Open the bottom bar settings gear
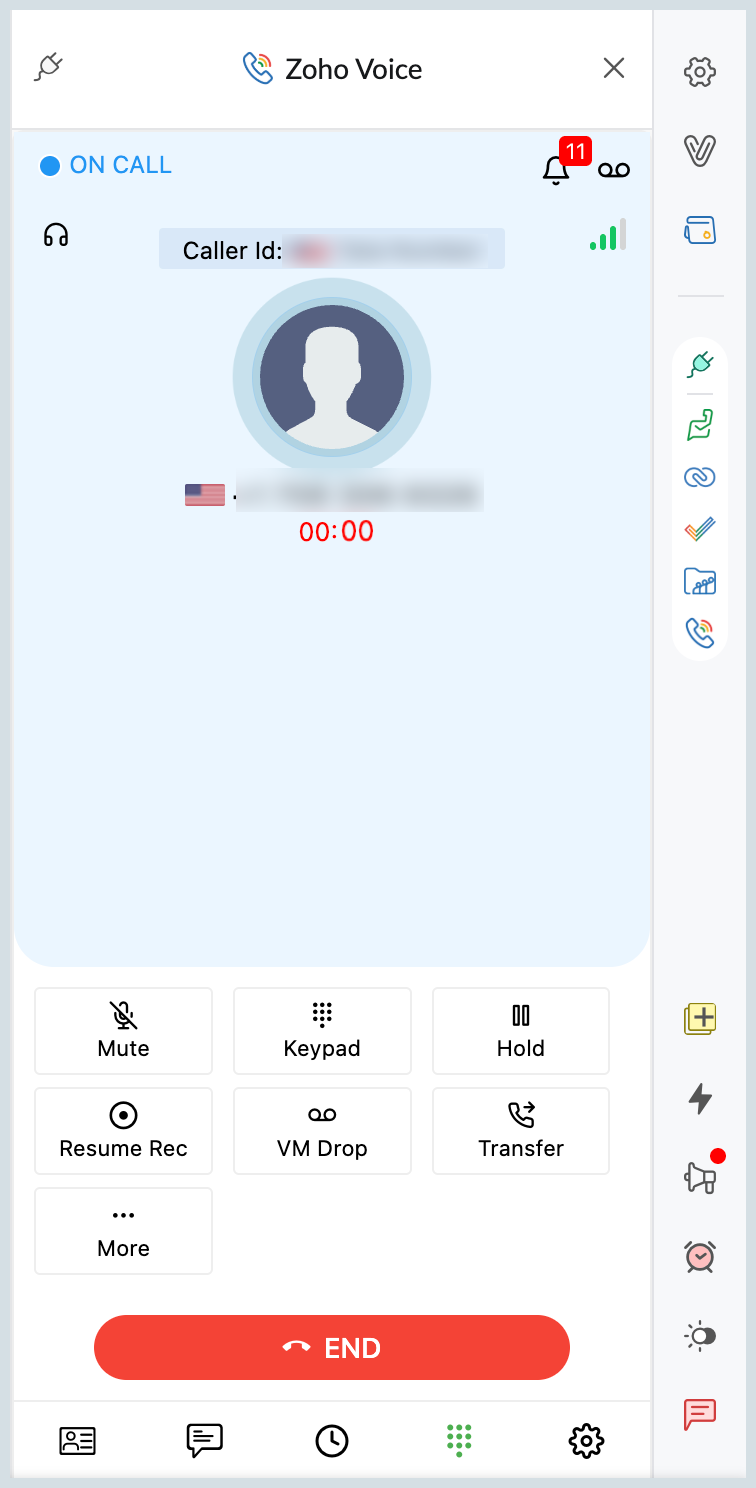This screenshot has height=1488, width=756. tap(585, 1440)
